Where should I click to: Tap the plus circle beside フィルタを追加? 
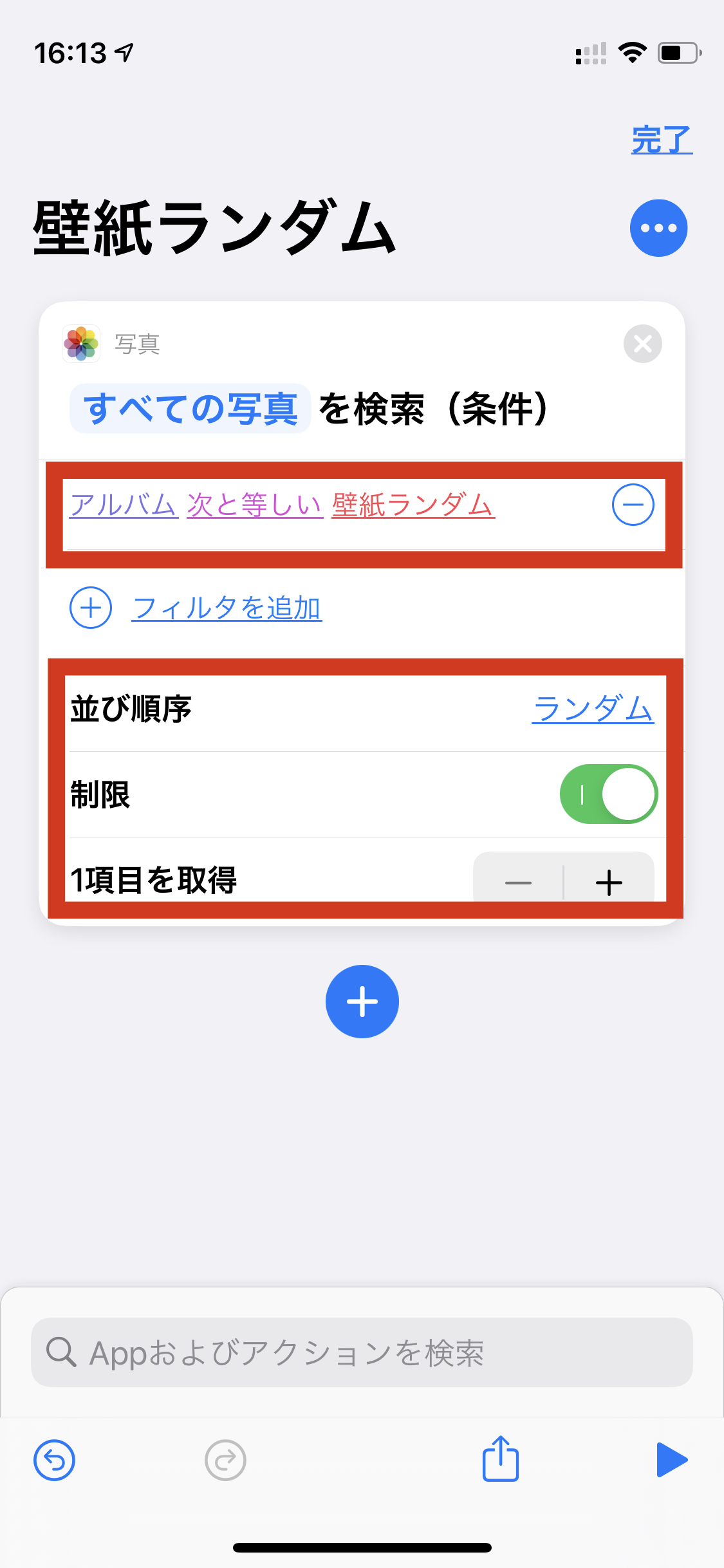91,608
